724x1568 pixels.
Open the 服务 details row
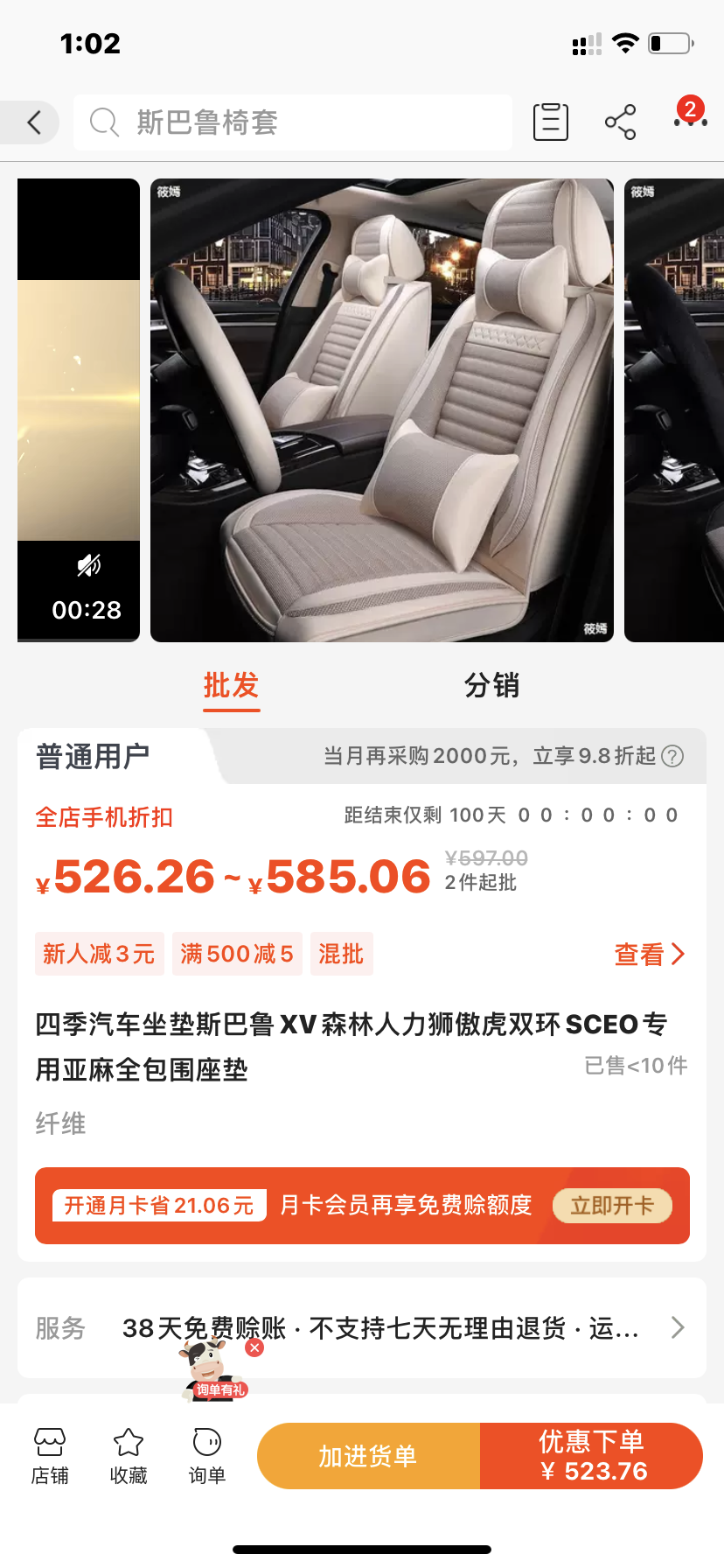pyautogui.click(x=362, y=1328)
